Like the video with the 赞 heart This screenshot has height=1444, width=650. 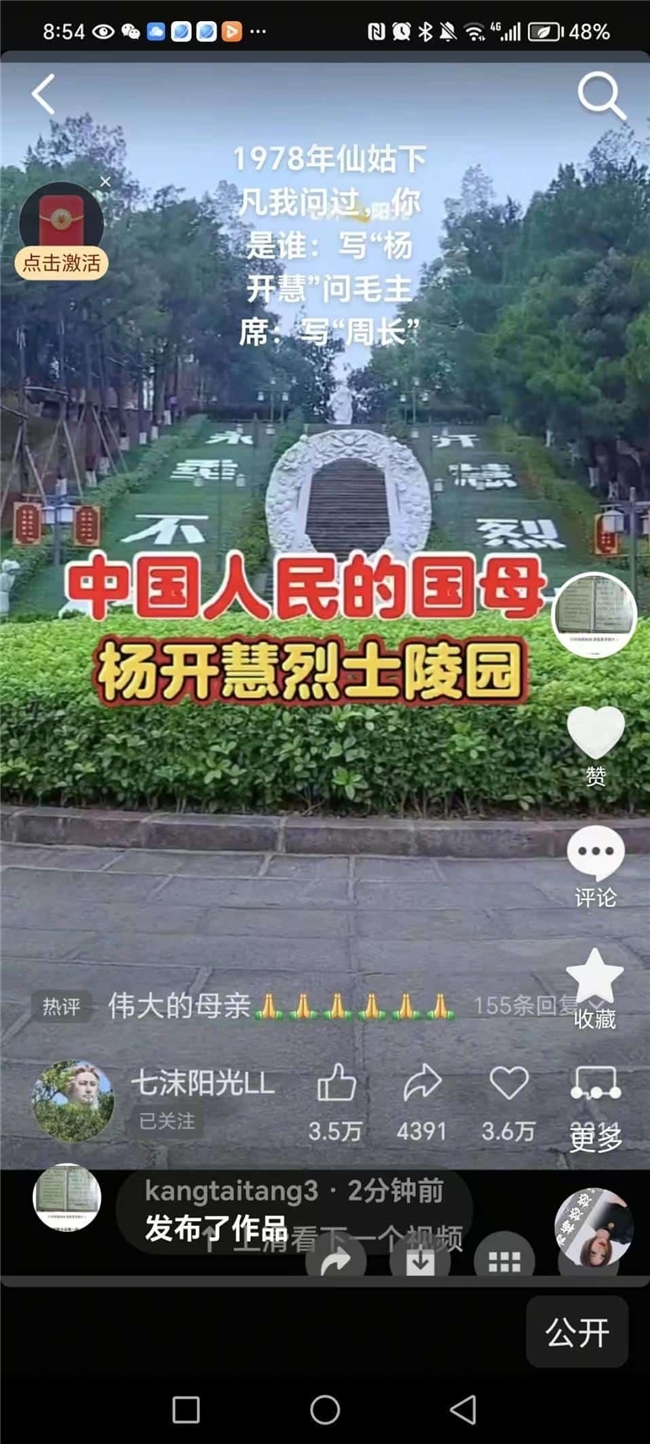[x=595, y=734]
